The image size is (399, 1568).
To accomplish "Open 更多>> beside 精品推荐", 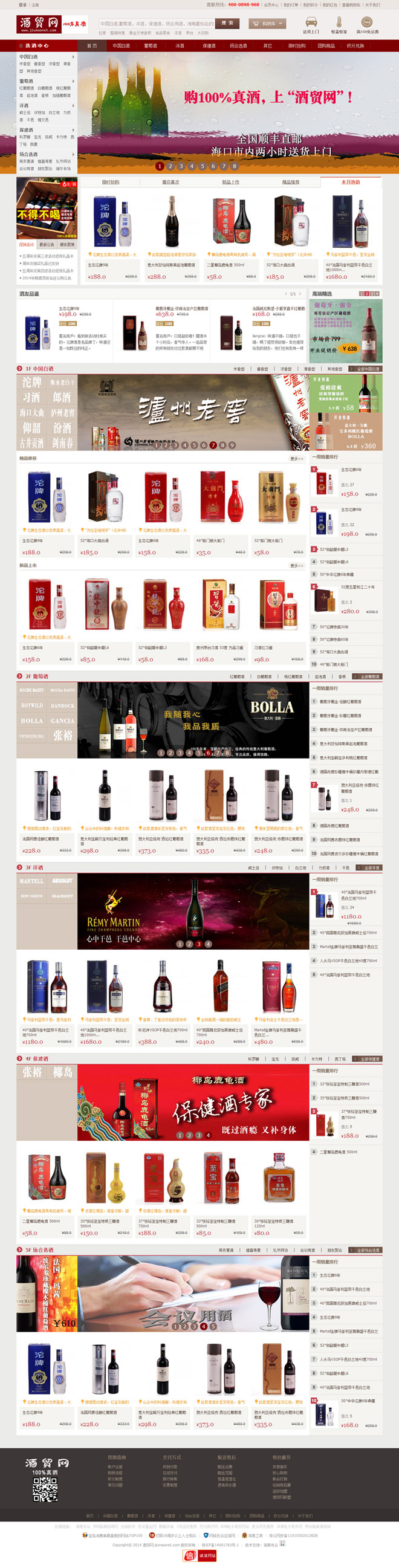I will tap(297, 458).
